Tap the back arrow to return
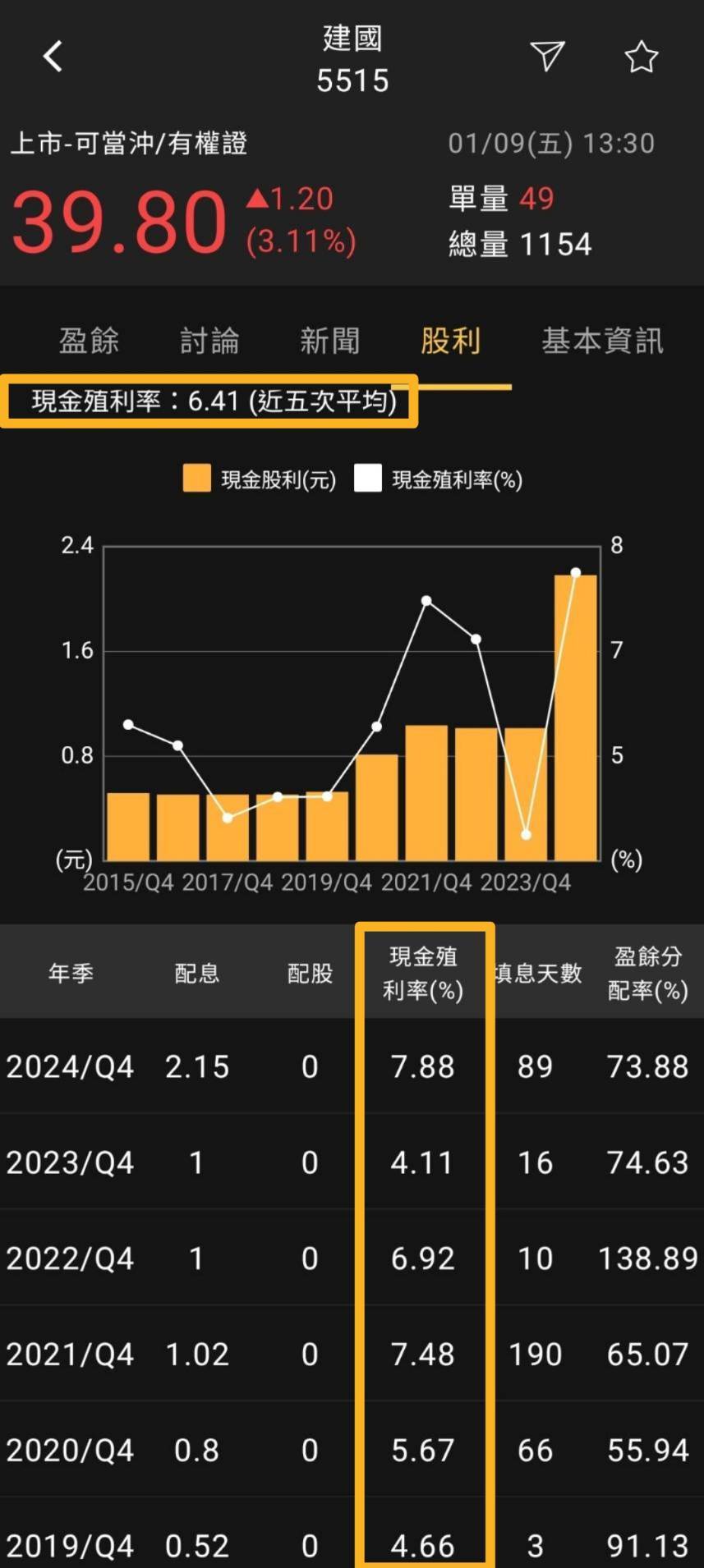Viewport: 704px width, 1568px height. click(52, 56)
